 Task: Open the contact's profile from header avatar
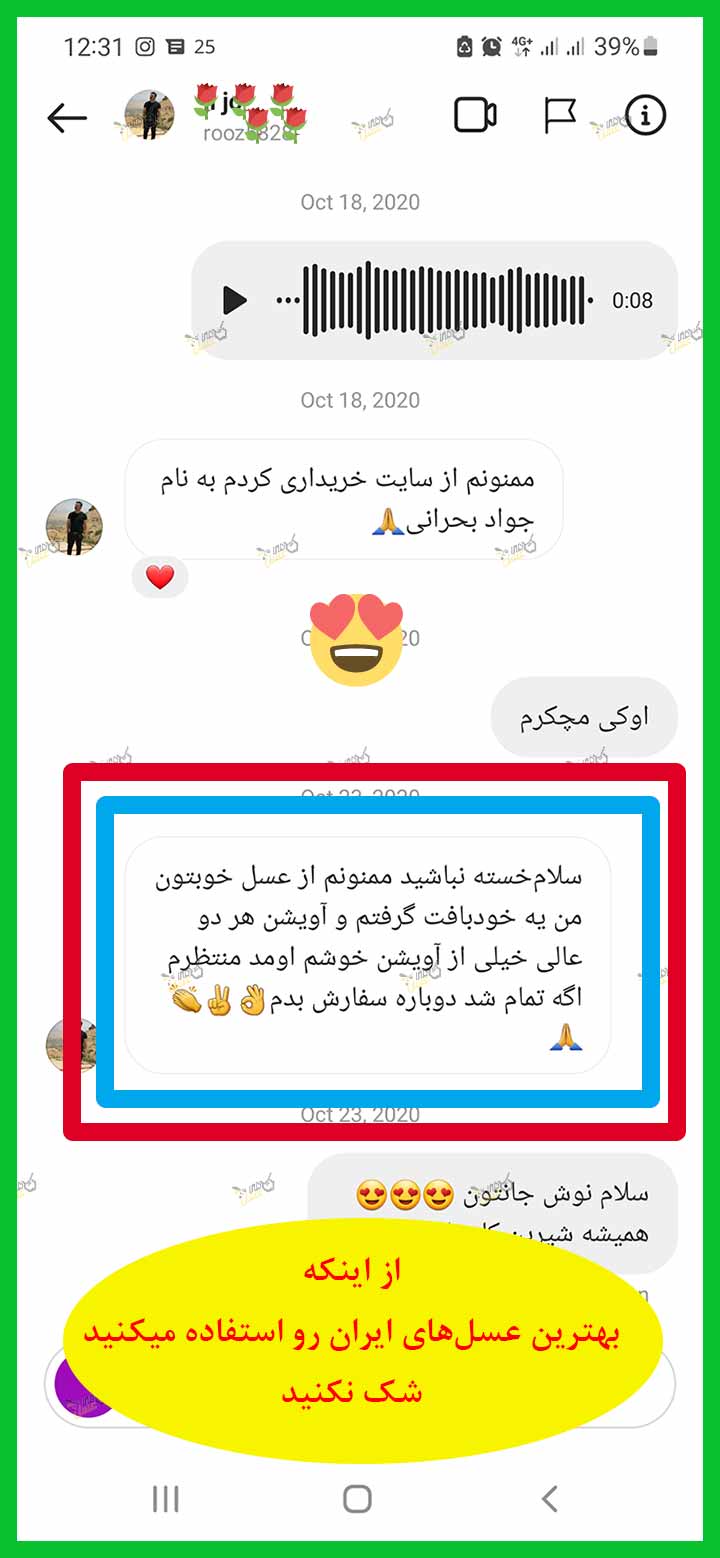coord(149,115)
